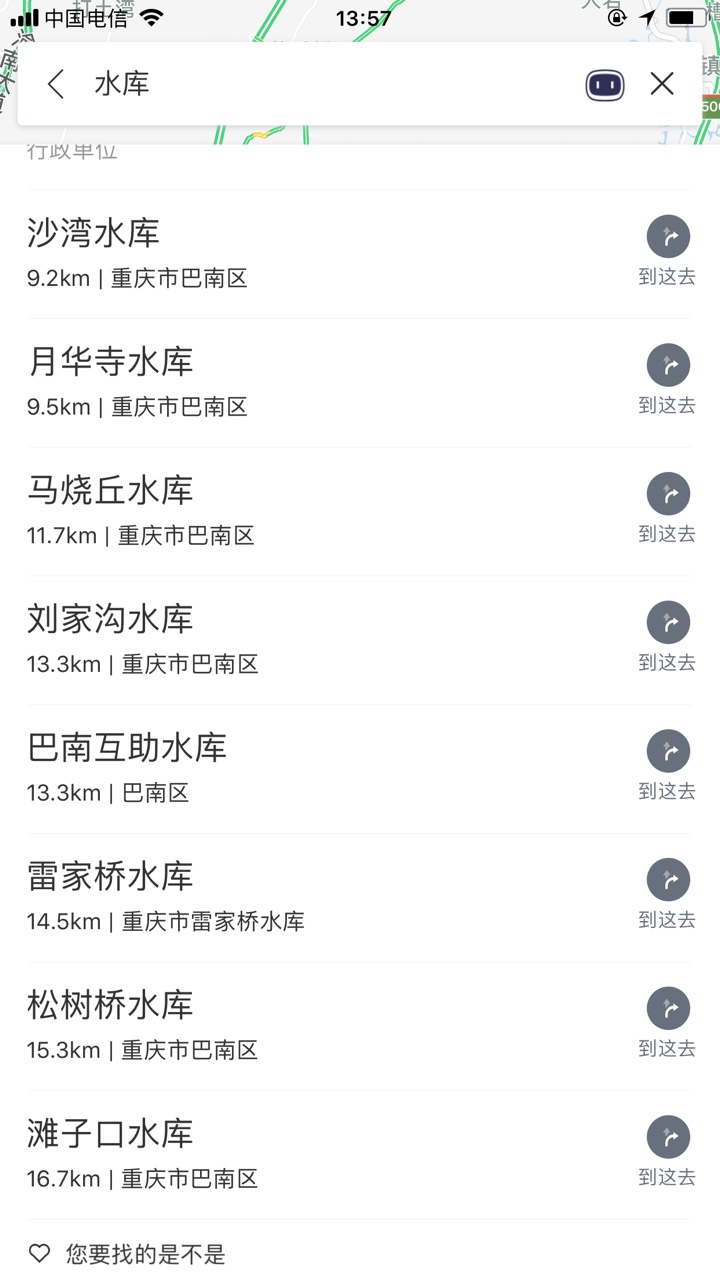Navigate to 巴南互助水库
This screenshot has width=720, height=1280.
pos(668,766)
